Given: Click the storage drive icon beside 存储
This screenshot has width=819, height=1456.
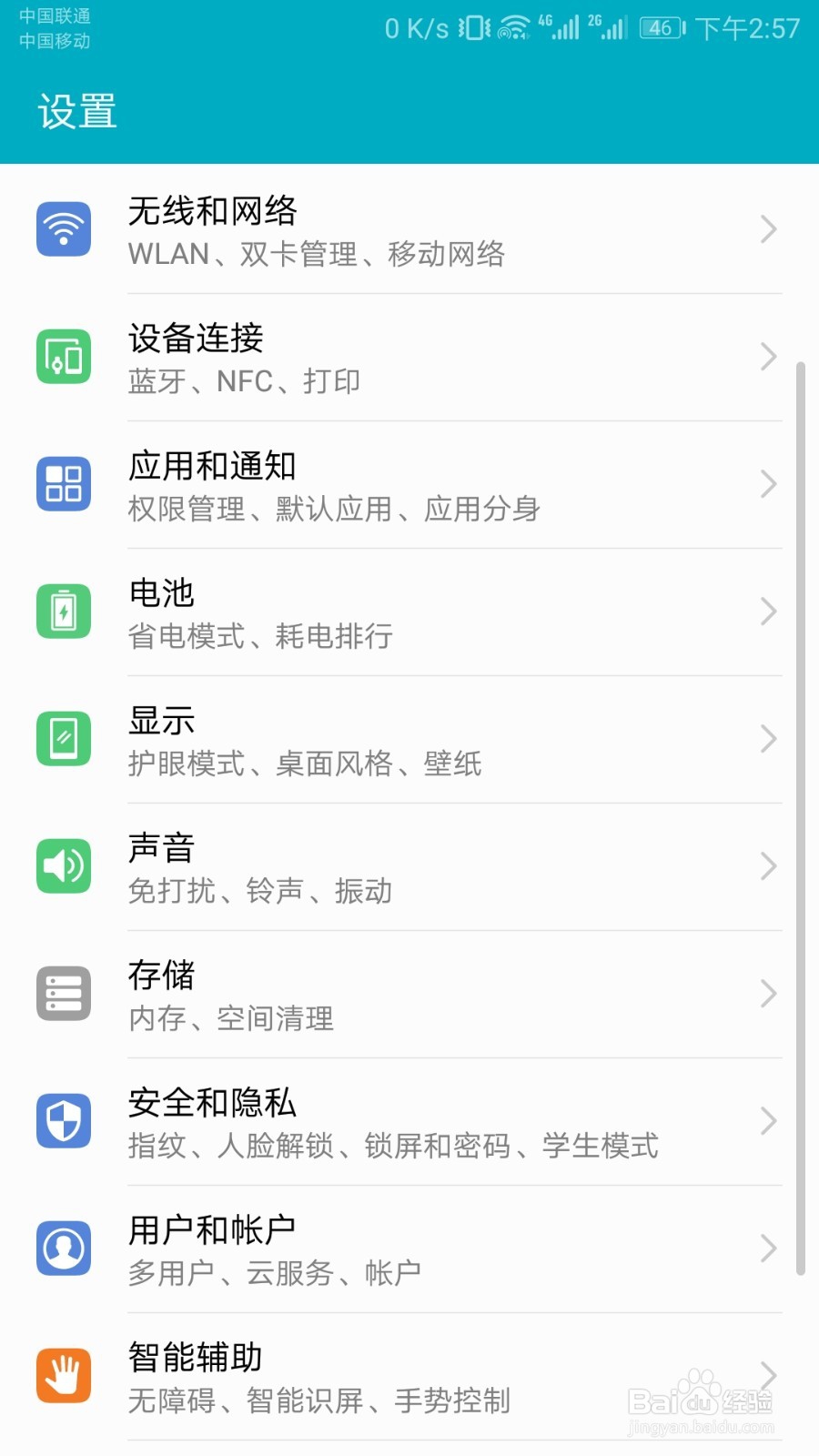Looking at the screenshot, I should click(x=63, y=994).
